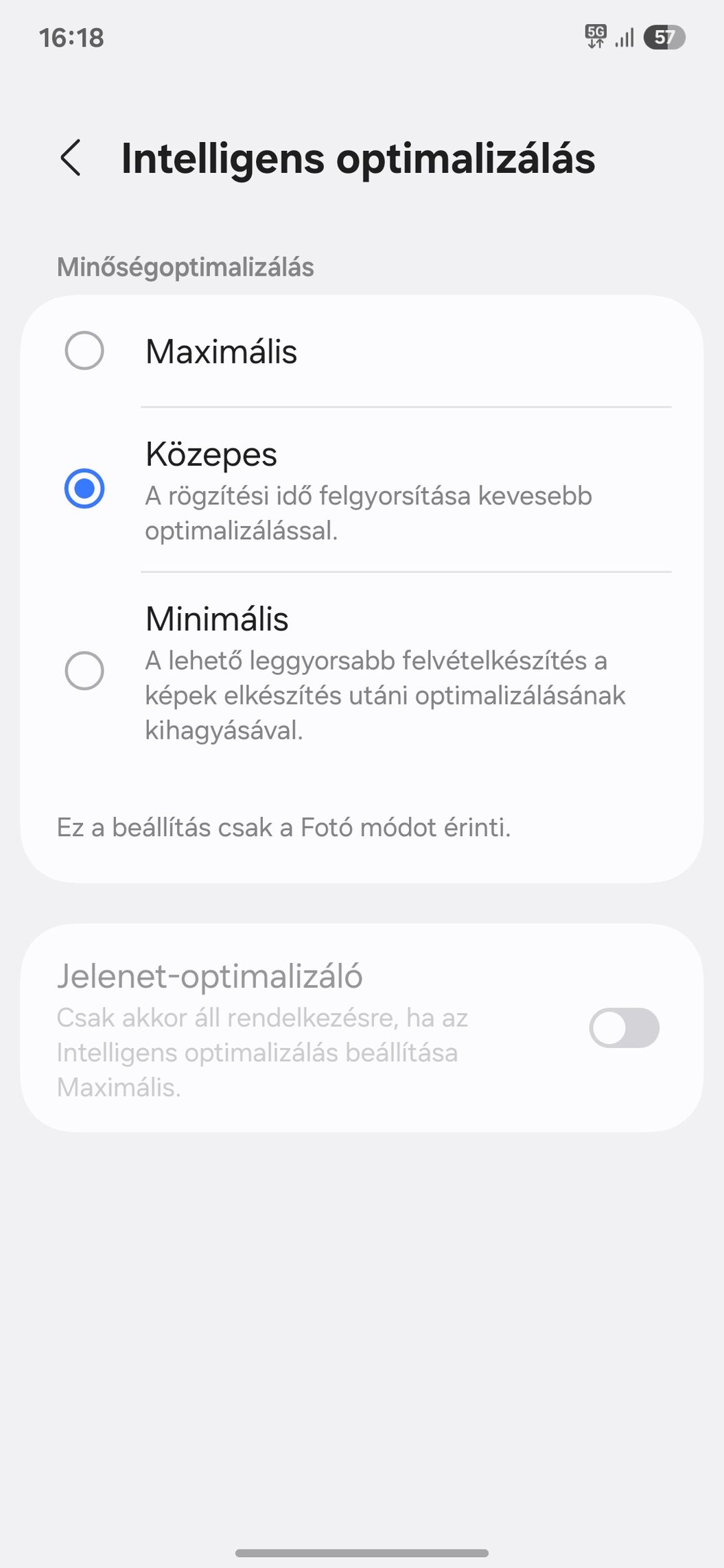Choose the Közepes optimization level
The height and width of the screenshot is (1568, 724).
click(x=362, y=490)
